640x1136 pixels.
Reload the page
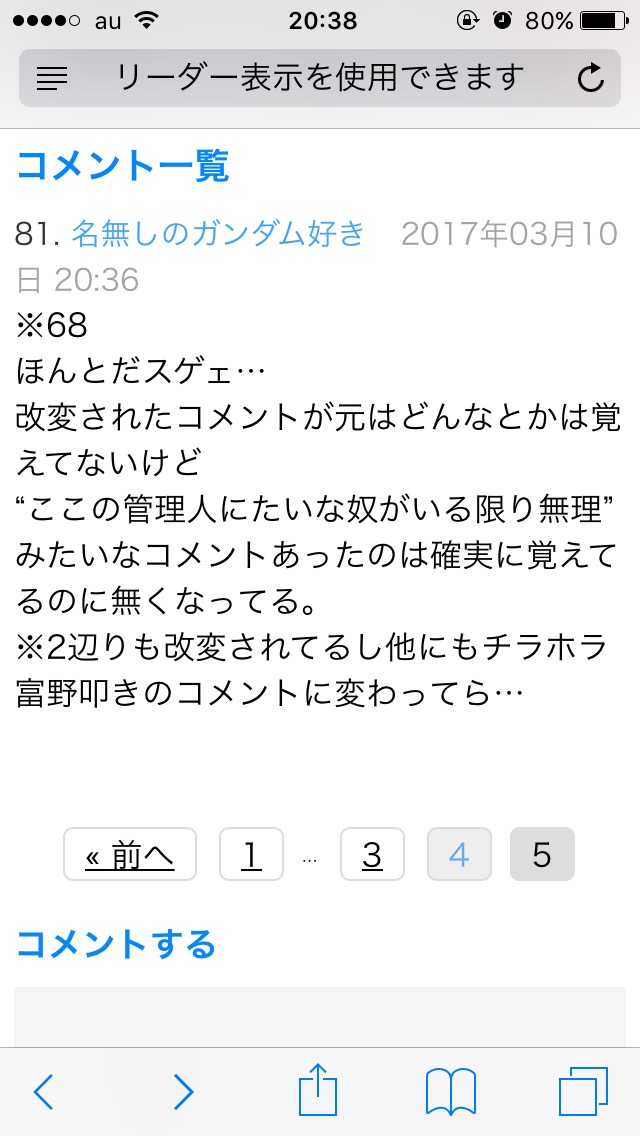pyautogui.click(x=590, y=78)
